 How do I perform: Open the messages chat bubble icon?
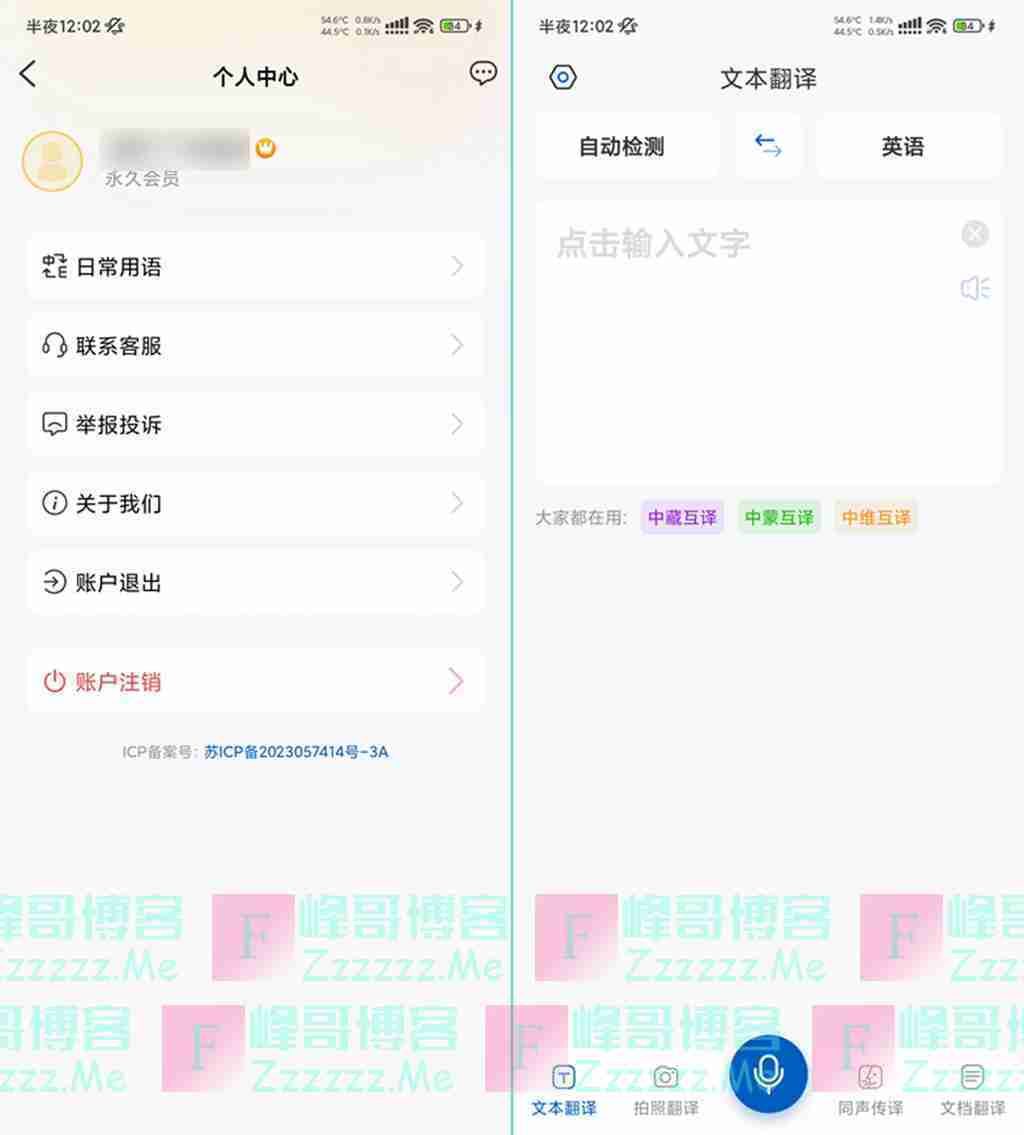(483, 73)
